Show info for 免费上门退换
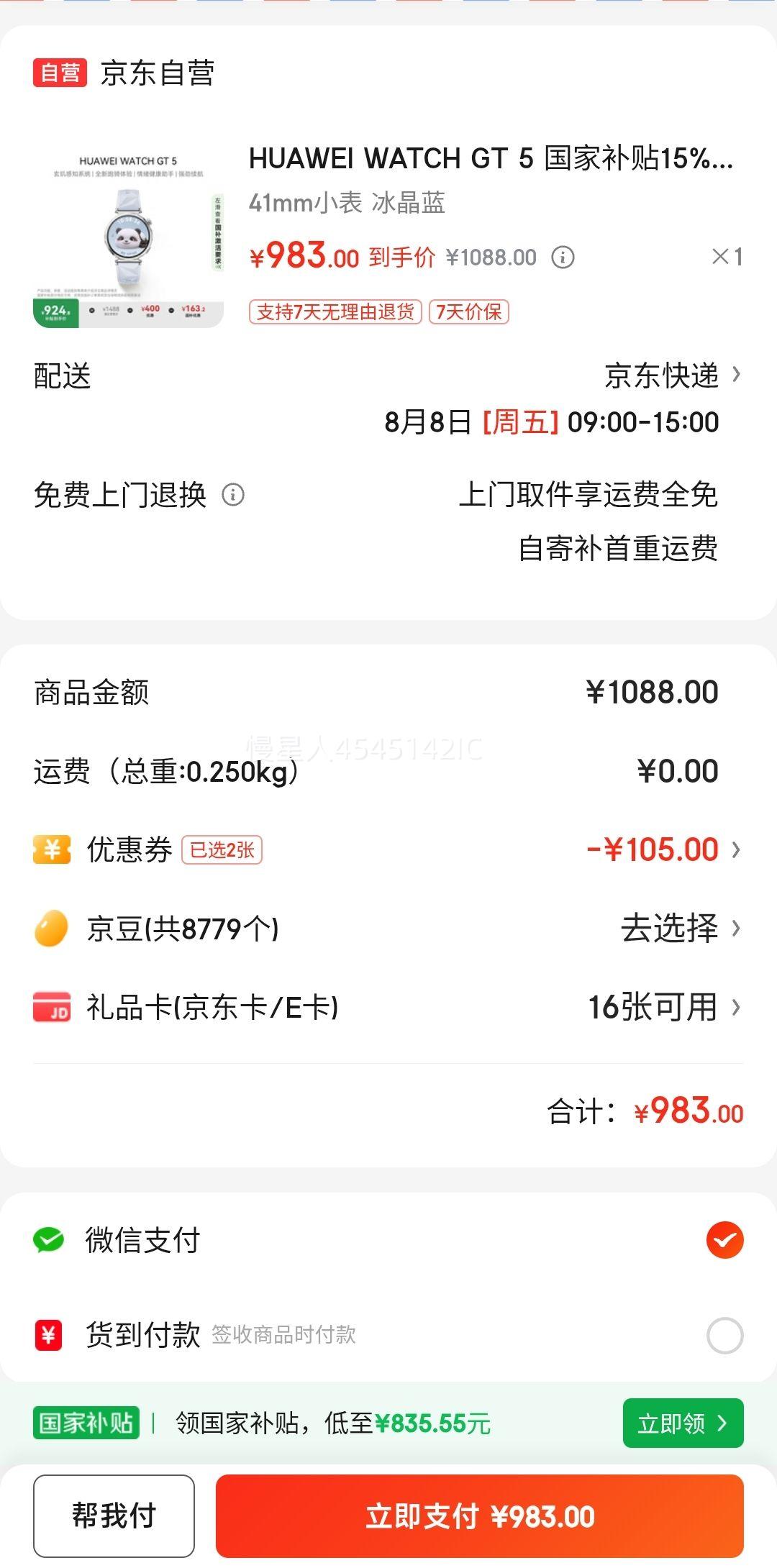The height and width of the screenshot is (1568, 777). pyautogui.click(x=233, y=495)
